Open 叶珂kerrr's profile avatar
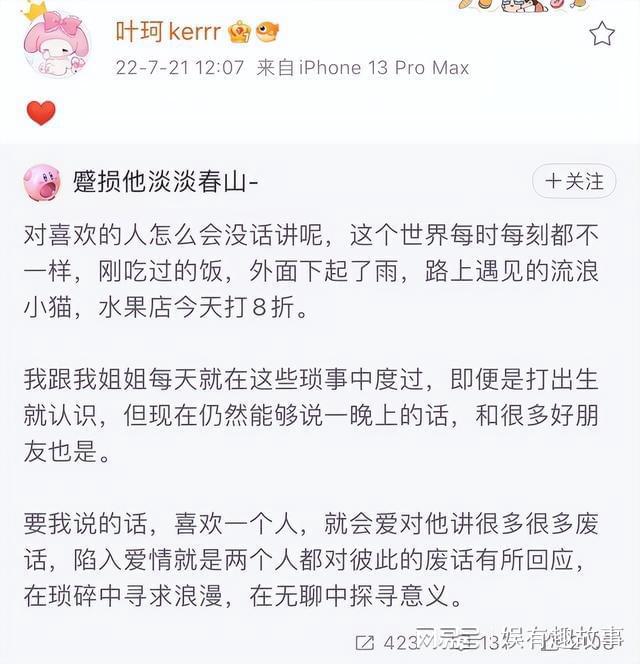Image resolution: width=640 pixels, height=664 pixels. (x=57, y=47)
